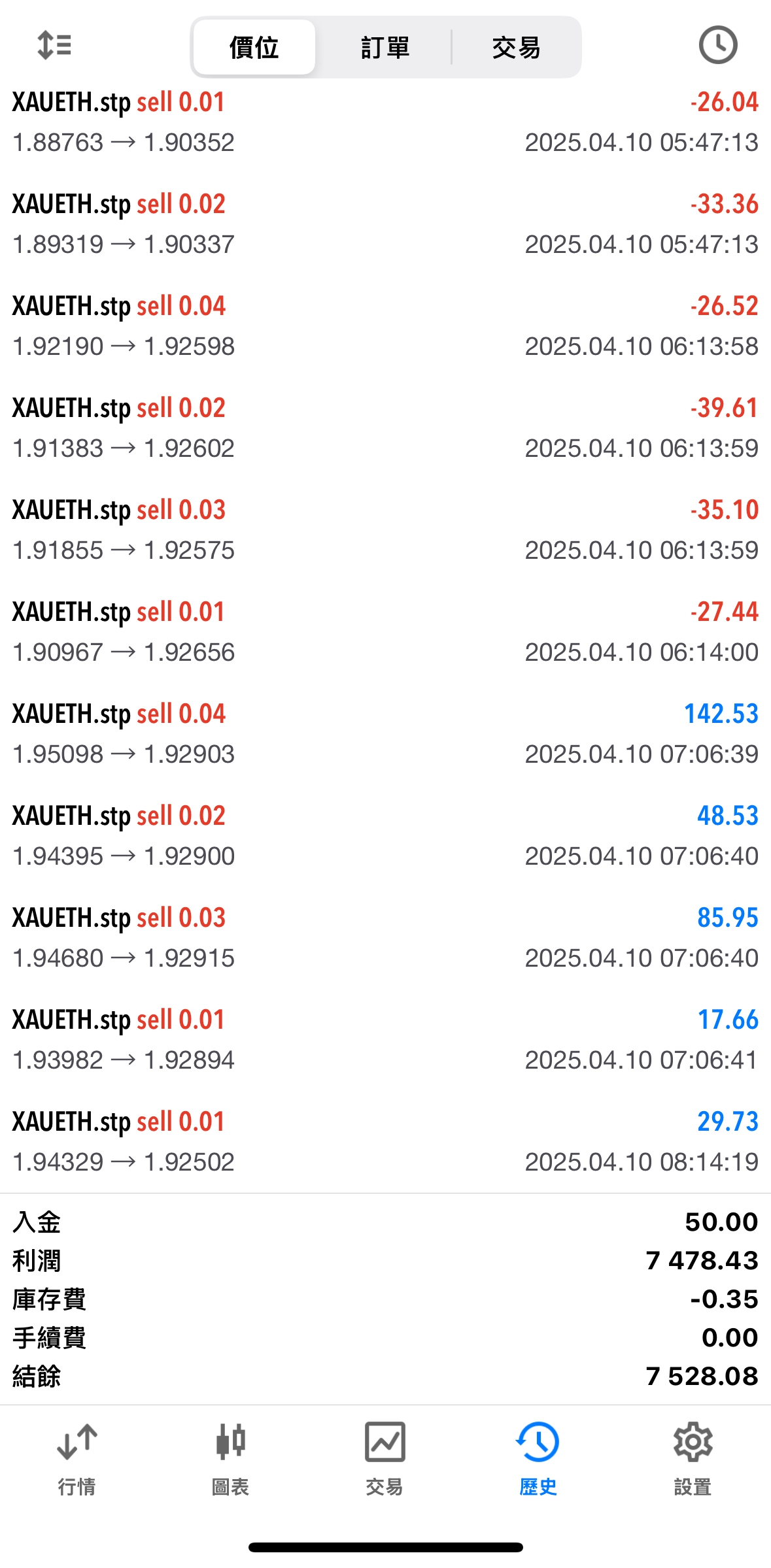Expand the position closed at 08:14:19
771x1568 pixels.
pos(385,1142)
